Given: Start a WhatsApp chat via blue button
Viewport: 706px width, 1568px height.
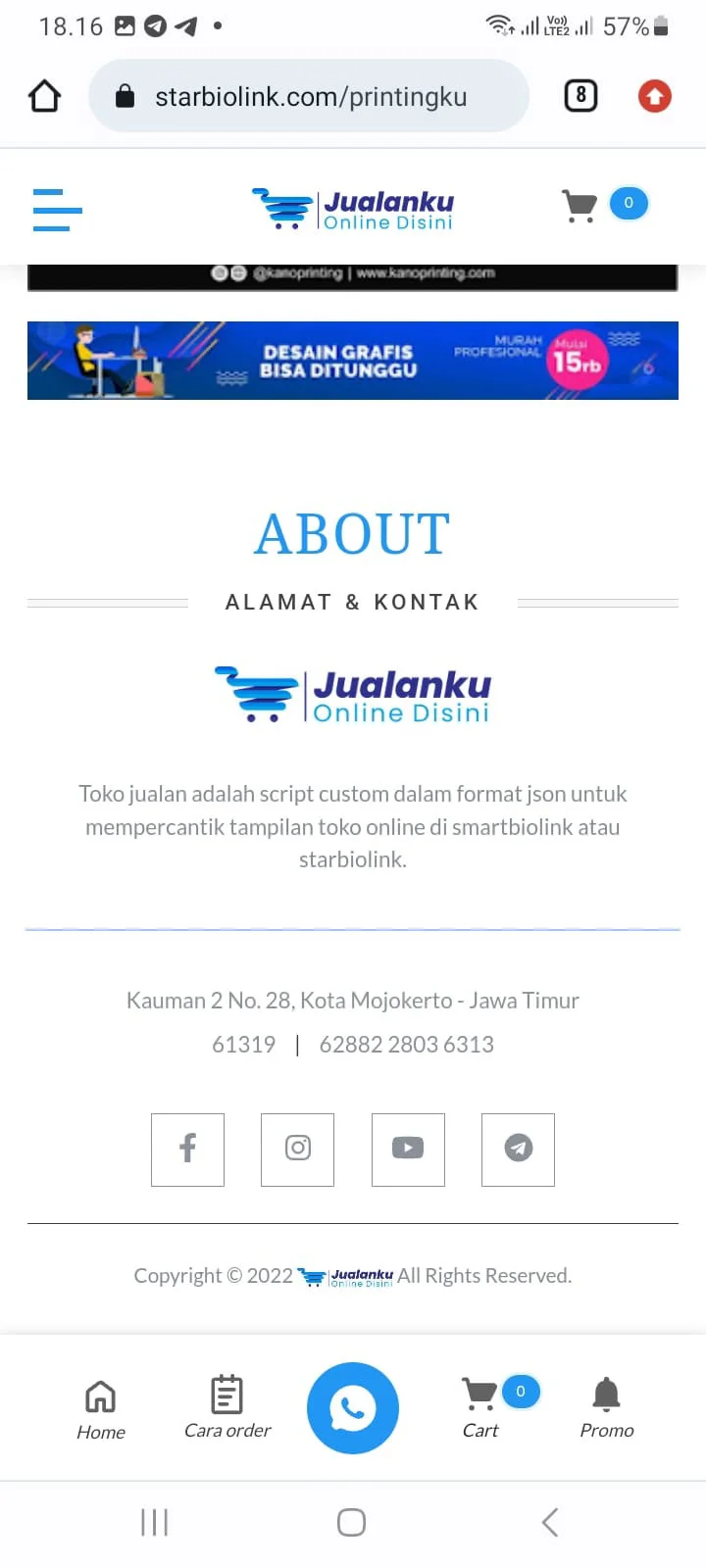Looking at the screenshot, I should pyautogui.click(x=353, y=1408).
